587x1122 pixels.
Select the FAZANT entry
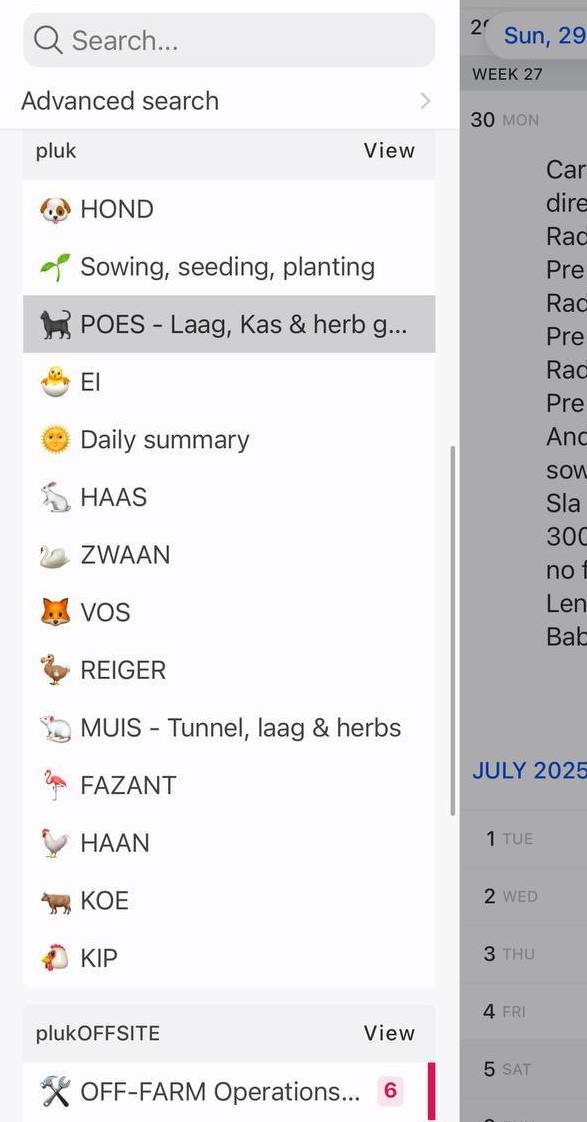[x=229, y=785]
